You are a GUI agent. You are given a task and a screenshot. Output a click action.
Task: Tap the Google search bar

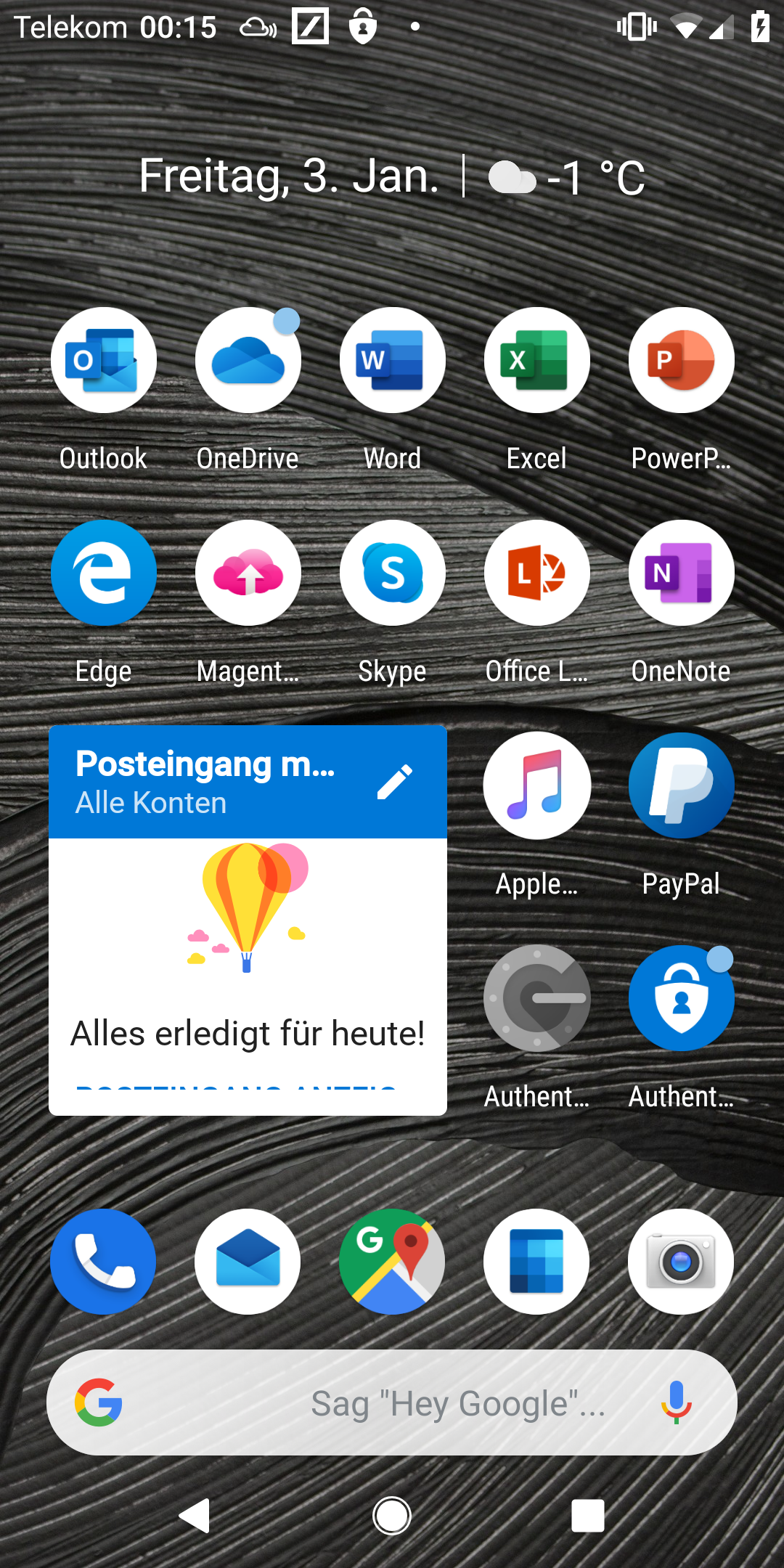point(392,1402)
